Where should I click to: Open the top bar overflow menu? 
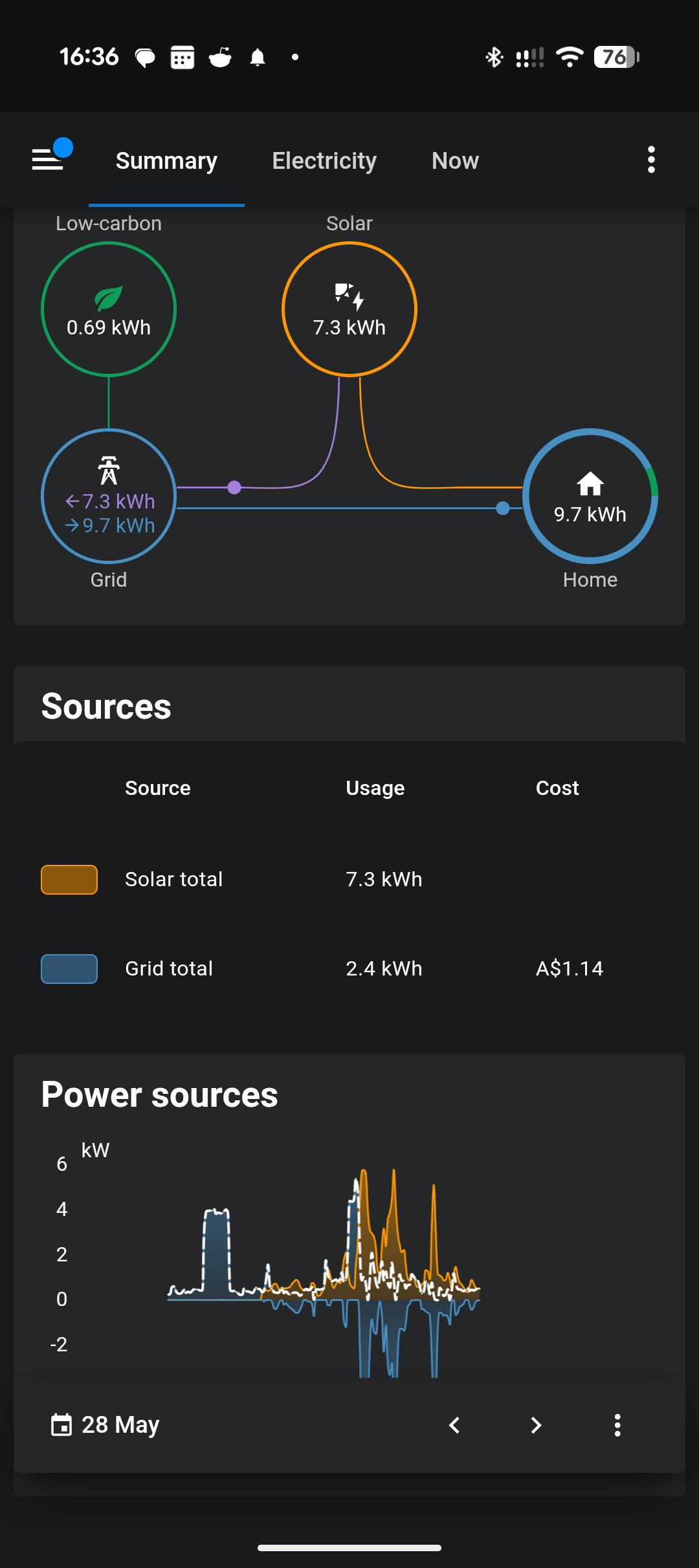click(x=651, y=160)
